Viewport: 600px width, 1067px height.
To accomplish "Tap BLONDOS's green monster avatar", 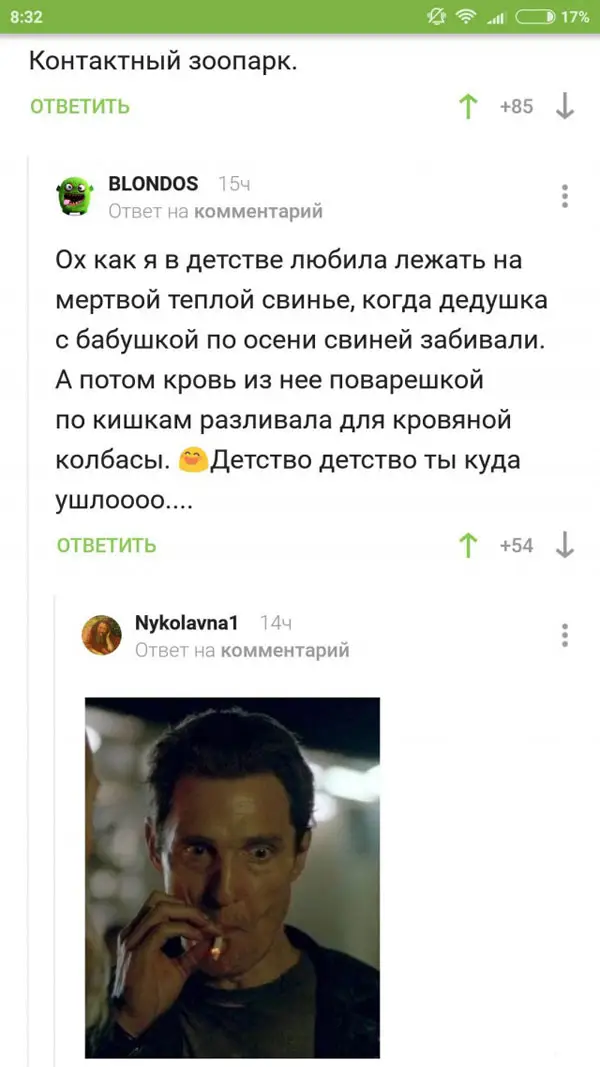I will point(75,196).
